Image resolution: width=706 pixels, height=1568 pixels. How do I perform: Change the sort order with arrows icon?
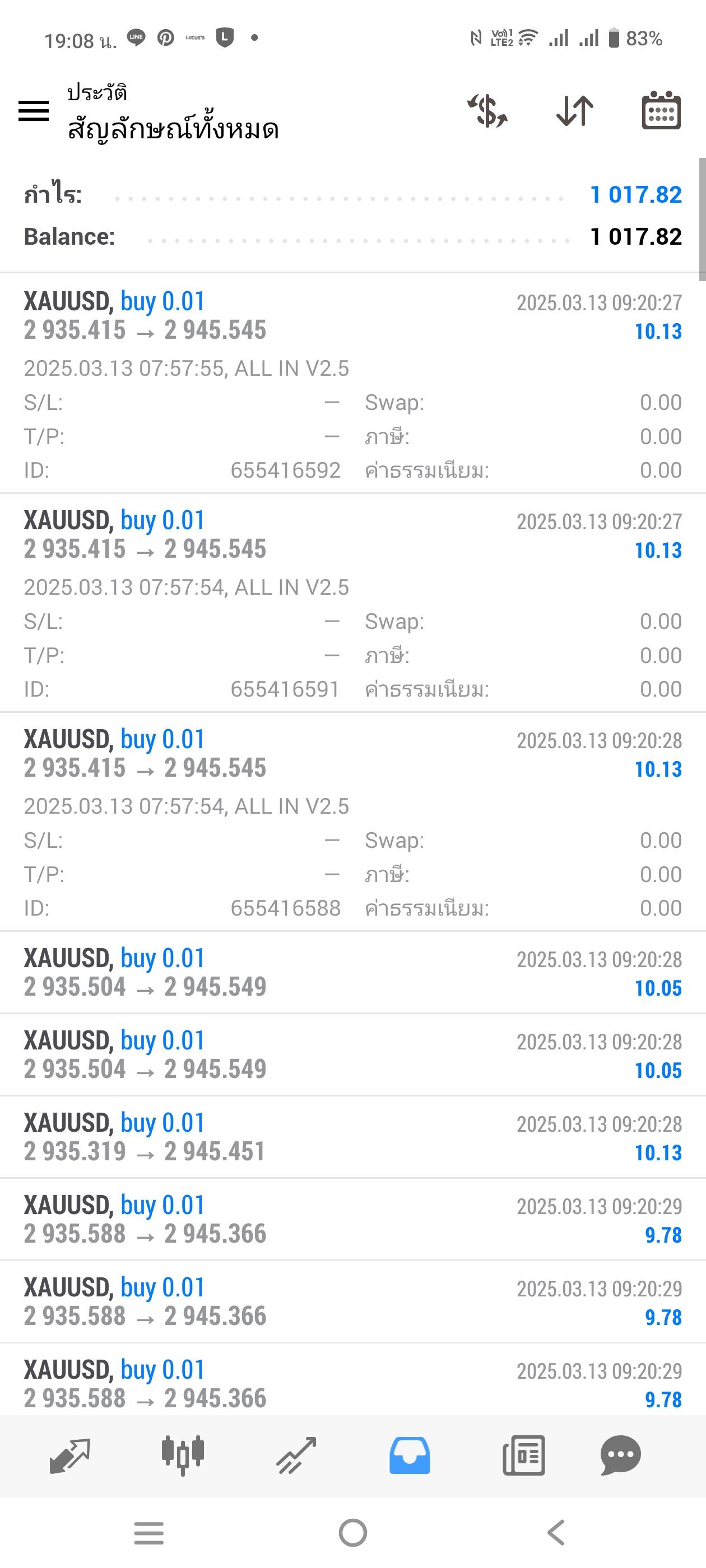[x=574, y=111]
